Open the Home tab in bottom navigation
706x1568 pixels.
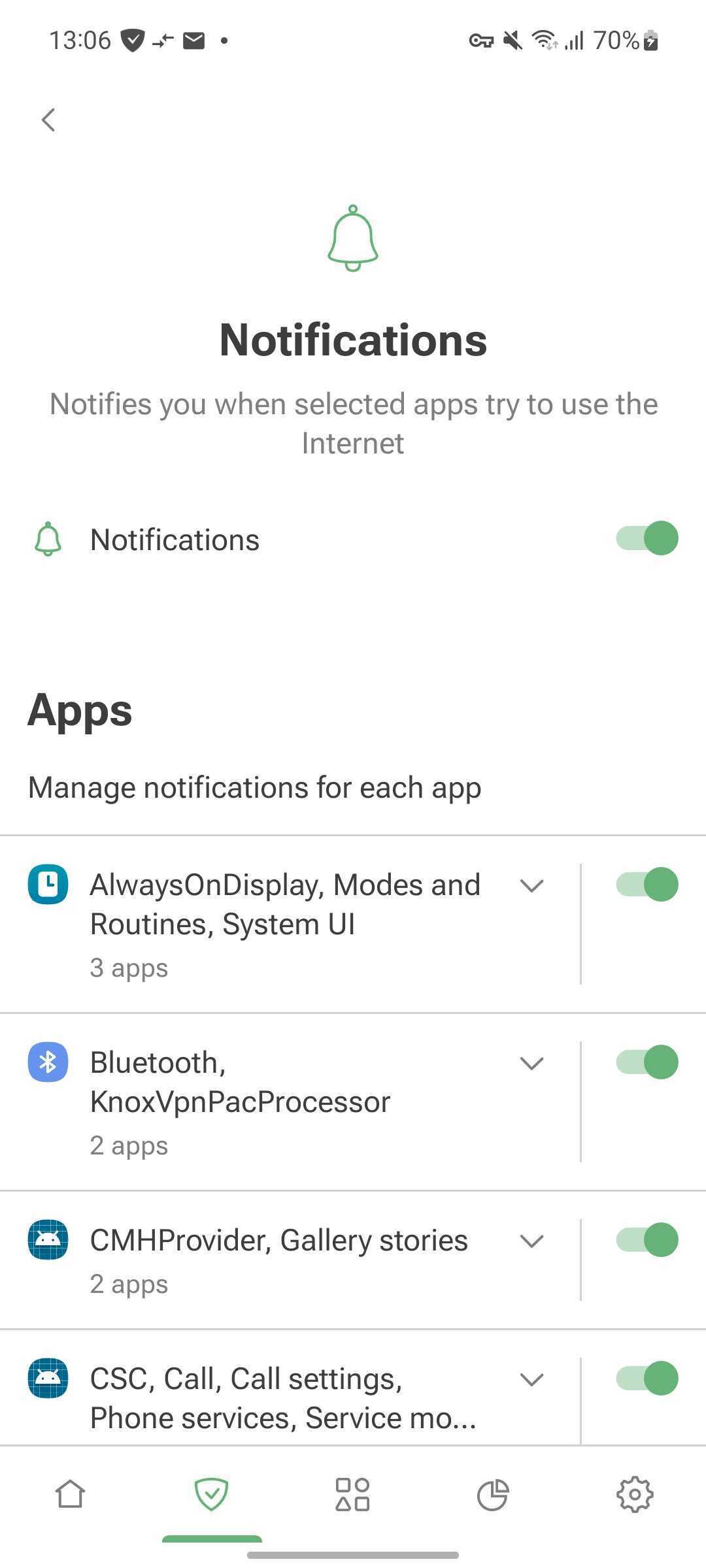click(x=71, y=1493)
